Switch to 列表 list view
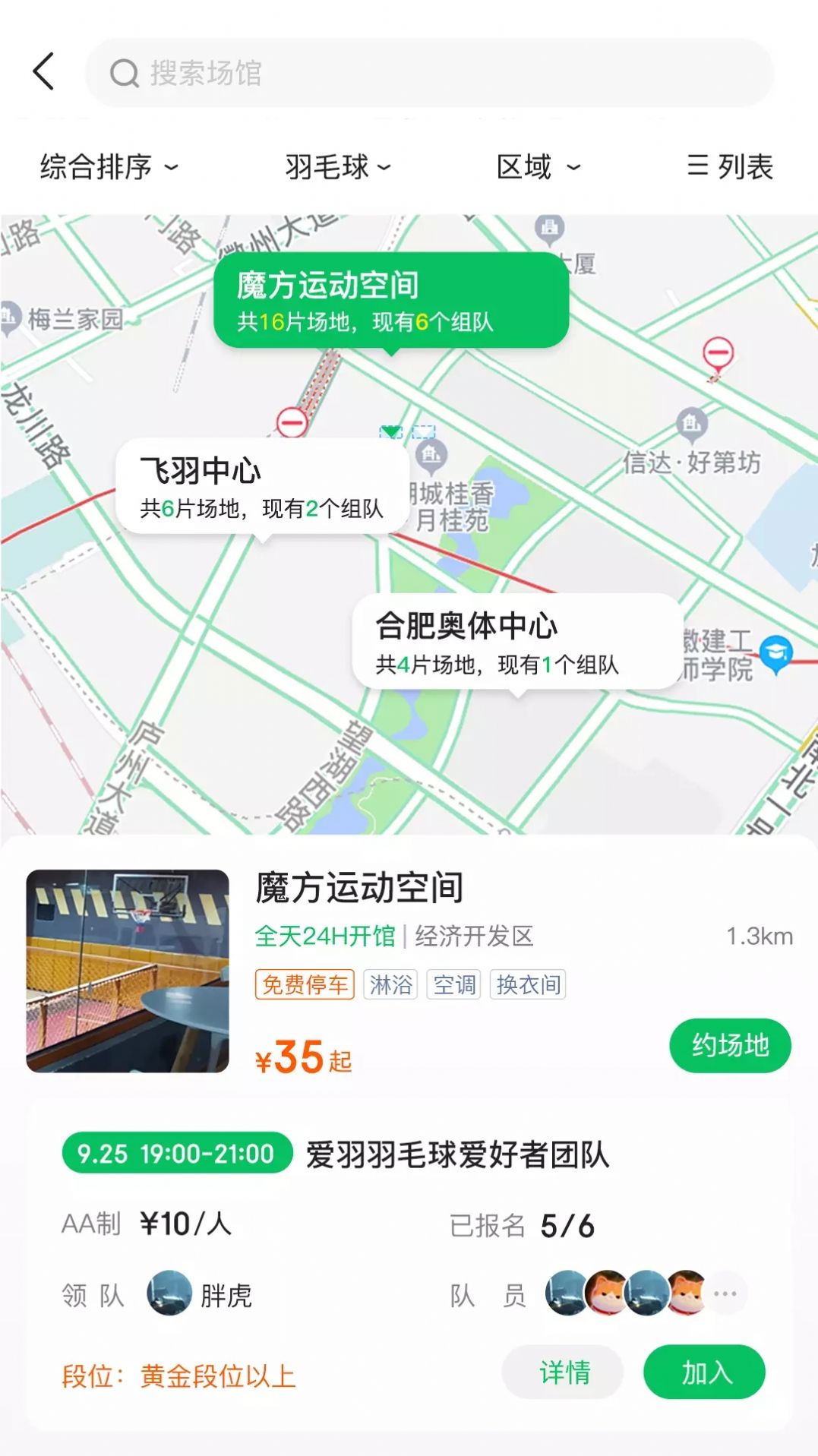Image resolution: width=818 pixels, height=1456 pixels. click(729, 166)
